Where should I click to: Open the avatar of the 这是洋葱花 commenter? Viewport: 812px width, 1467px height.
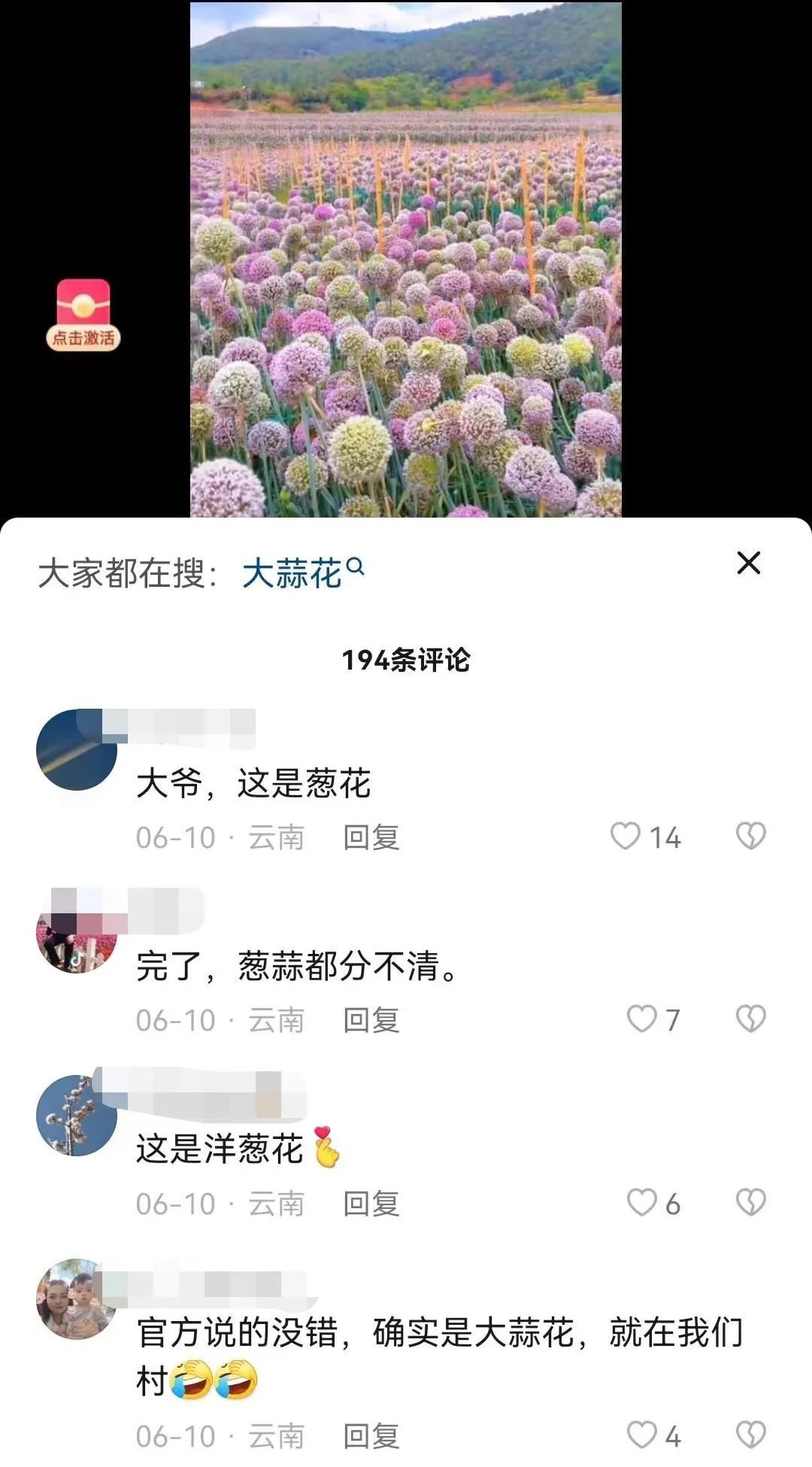click(77, 1116)
